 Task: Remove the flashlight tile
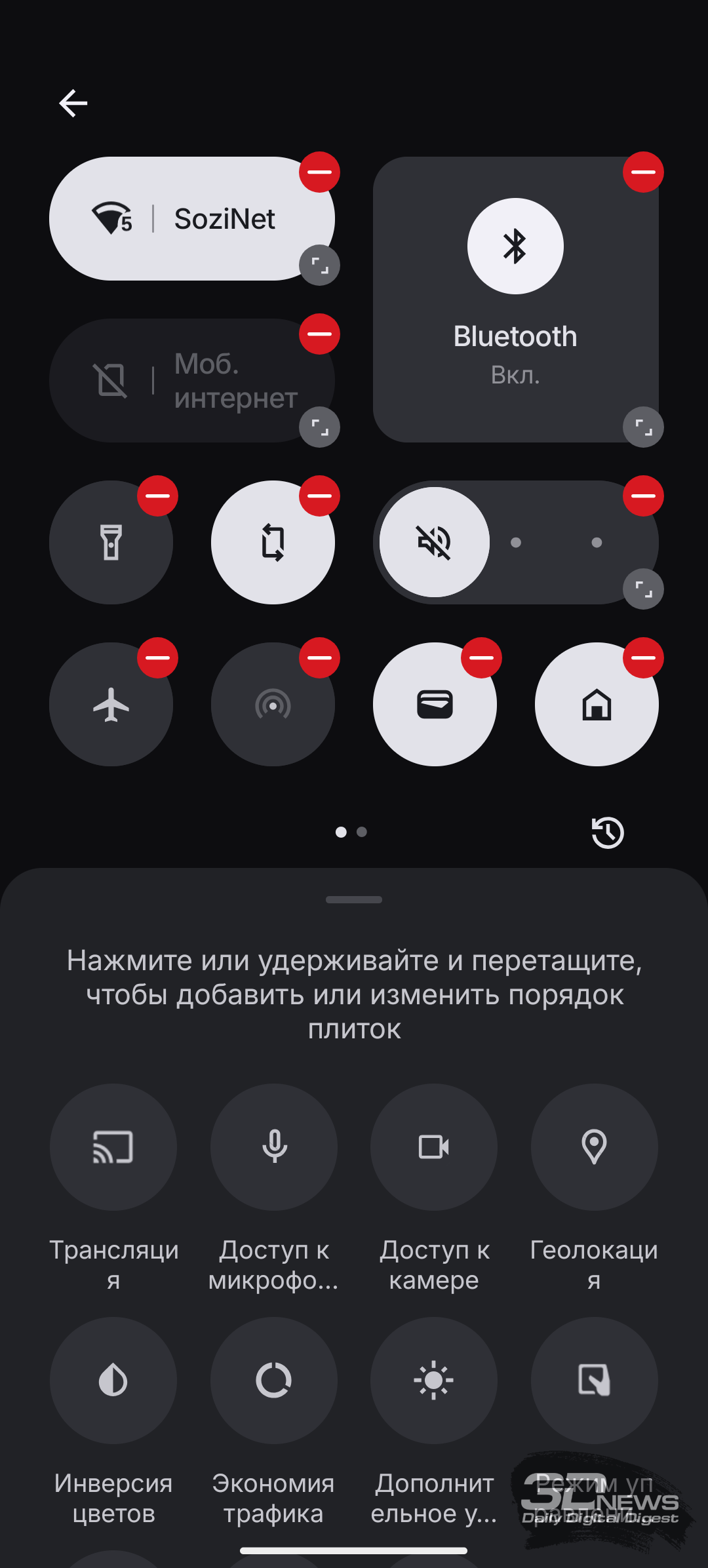157,496
